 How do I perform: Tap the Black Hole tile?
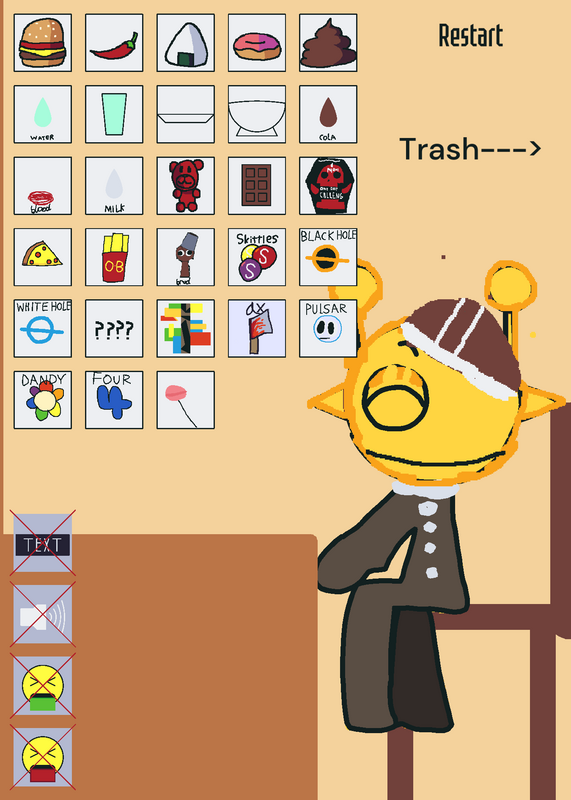click(329, 257)
